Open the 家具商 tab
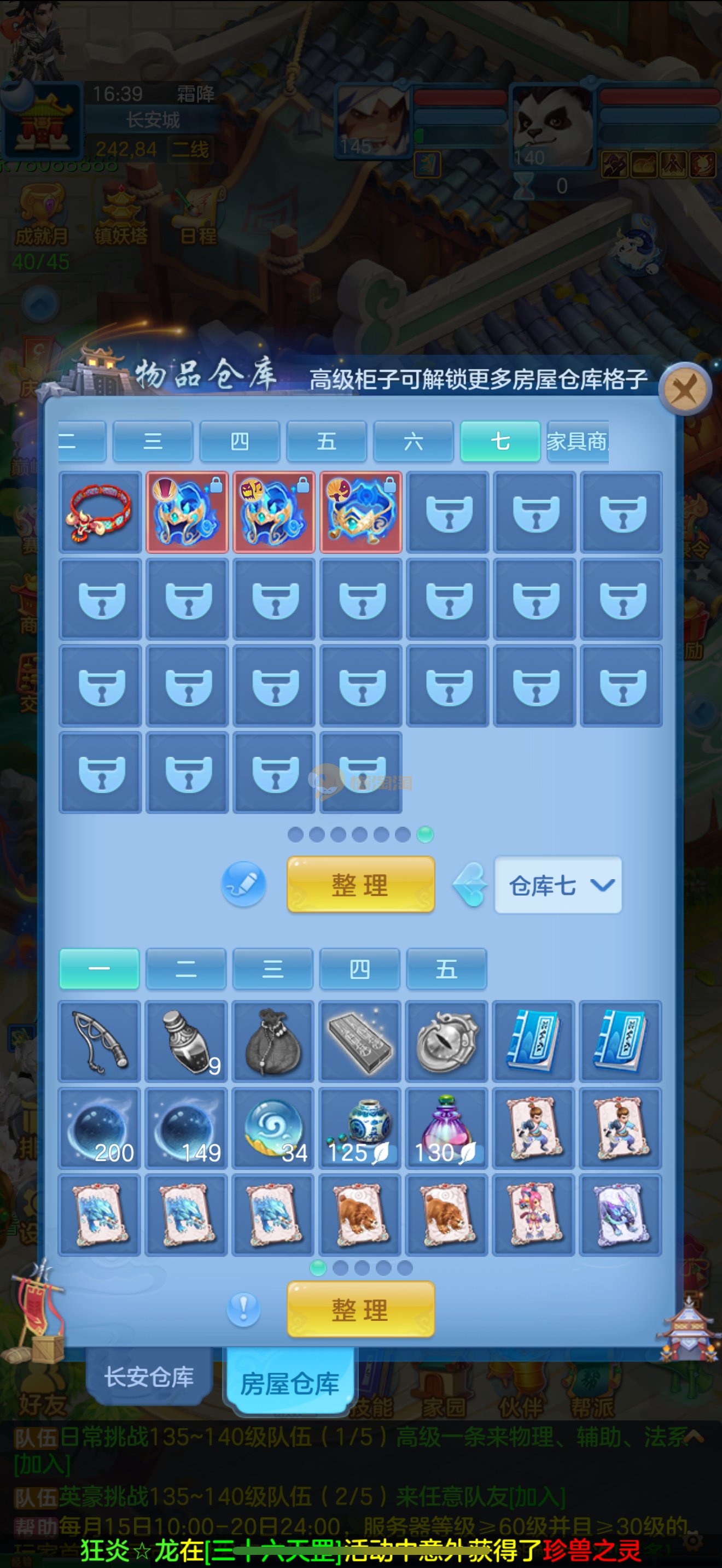The height and width of the screenshot is (1568, 722). coord(577,441)
